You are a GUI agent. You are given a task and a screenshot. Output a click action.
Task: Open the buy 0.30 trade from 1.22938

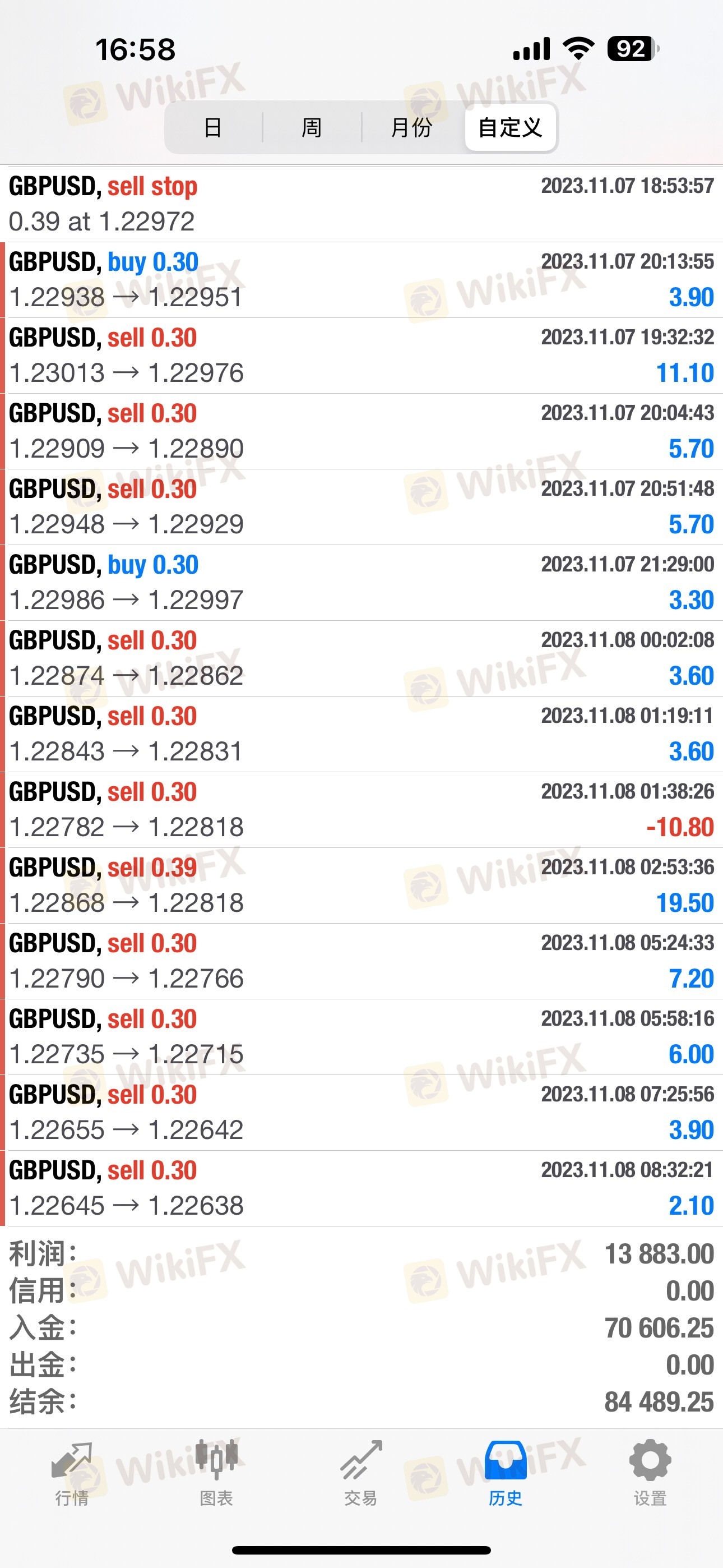click(361, 280)
